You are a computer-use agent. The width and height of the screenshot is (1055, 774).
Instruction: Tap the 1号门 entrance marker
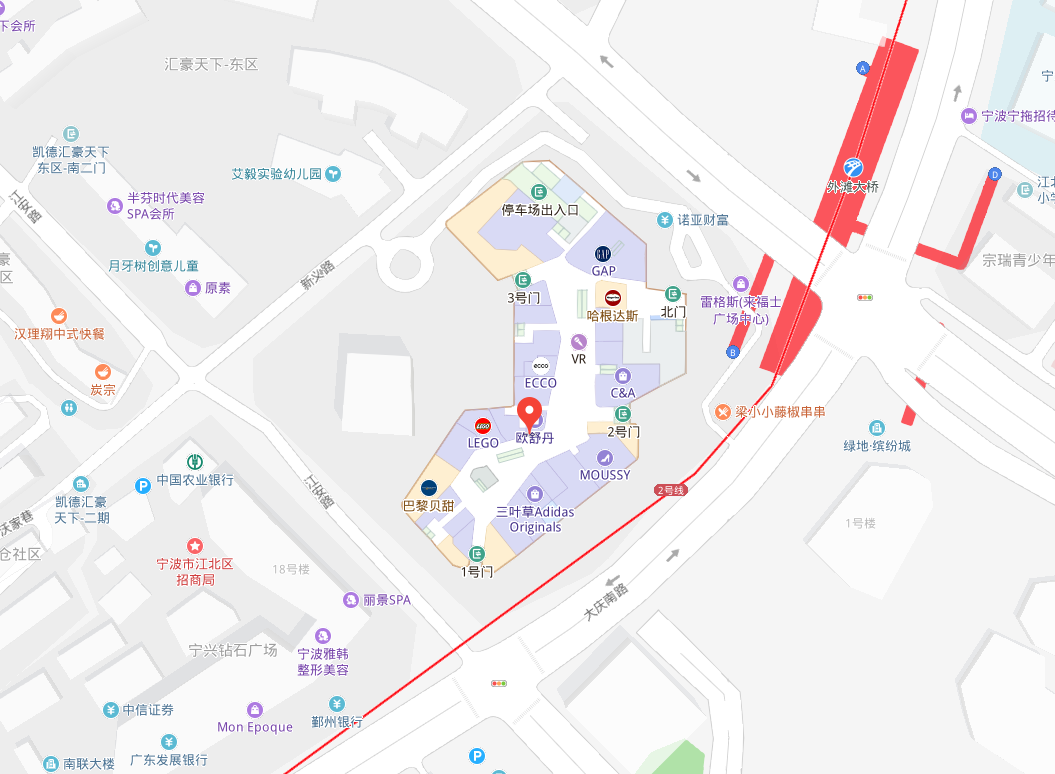477,554
